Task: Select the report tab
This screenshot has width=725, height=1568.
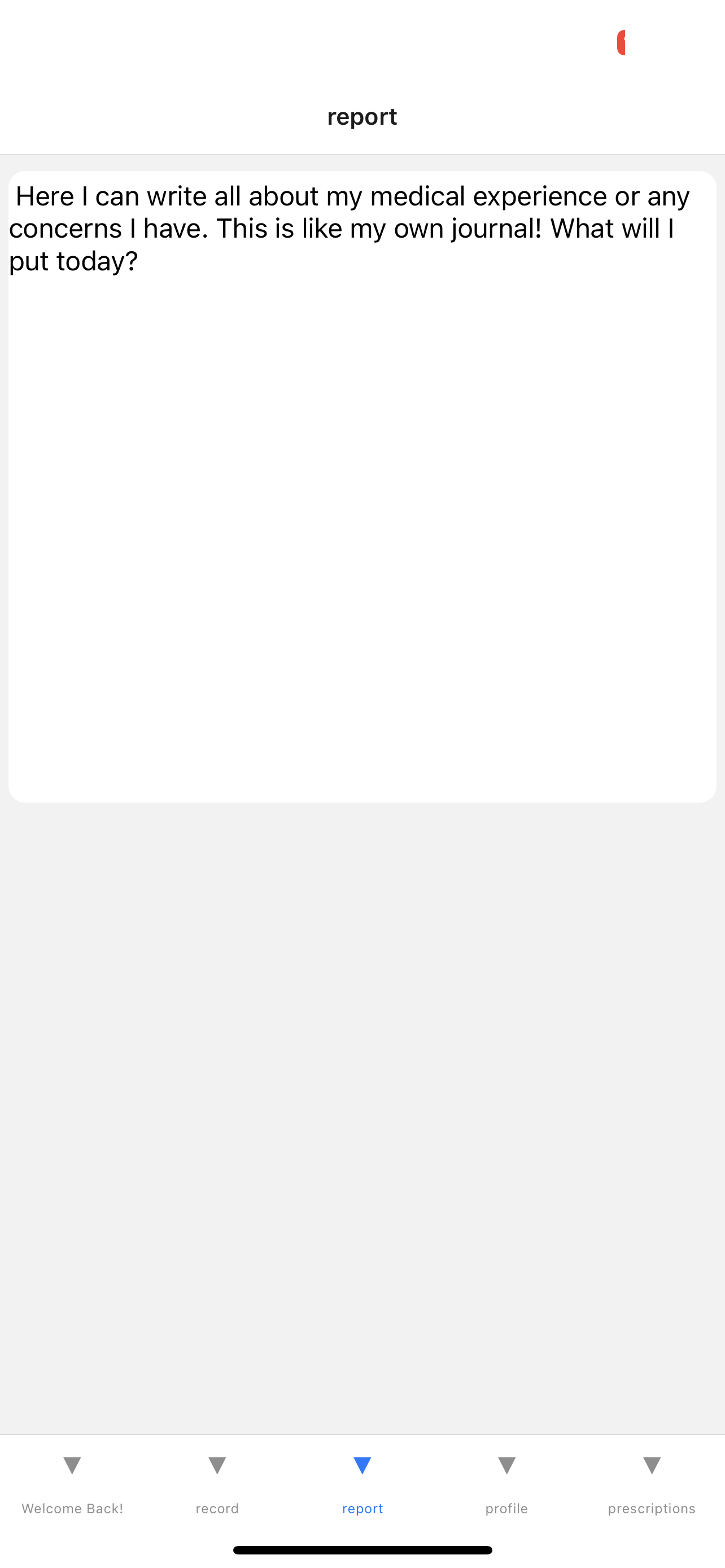Action: [362, 1485]
